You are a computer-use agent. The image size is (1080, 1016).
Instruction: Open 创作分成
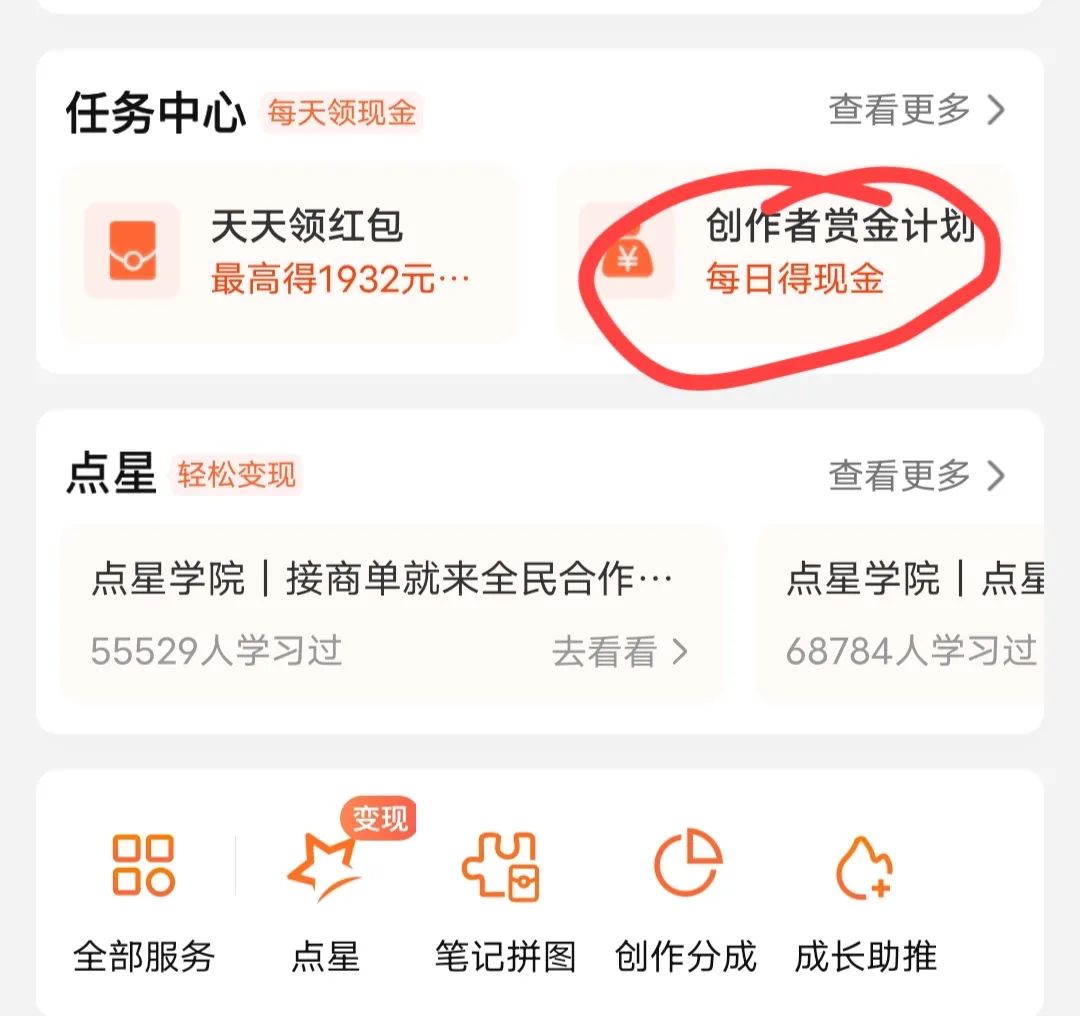[686, 900]
